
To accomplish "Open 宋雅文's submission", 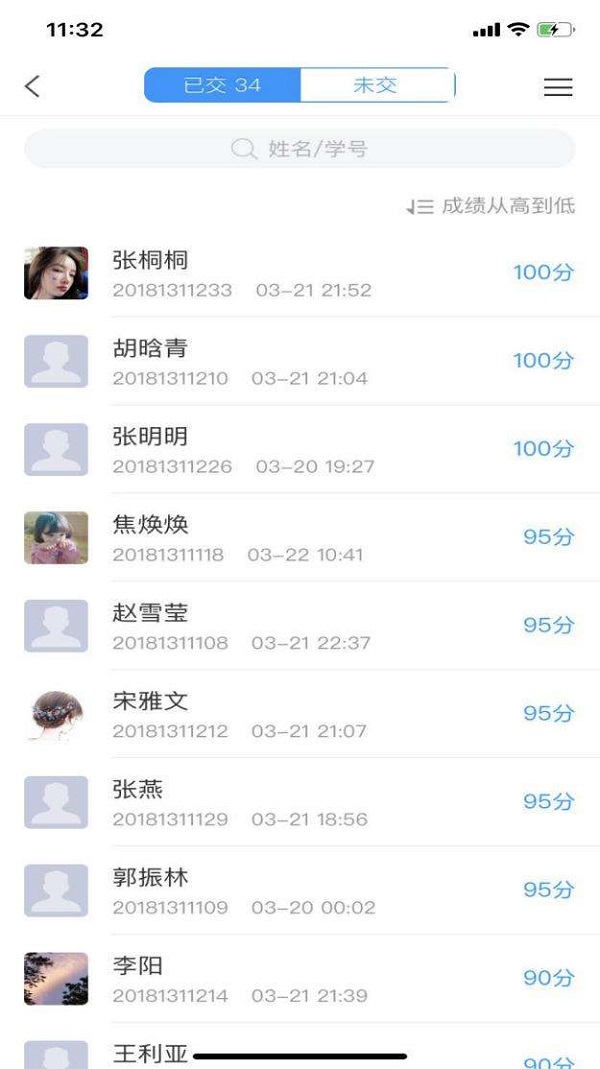I will pyautogui.click(x=300, y=714).
